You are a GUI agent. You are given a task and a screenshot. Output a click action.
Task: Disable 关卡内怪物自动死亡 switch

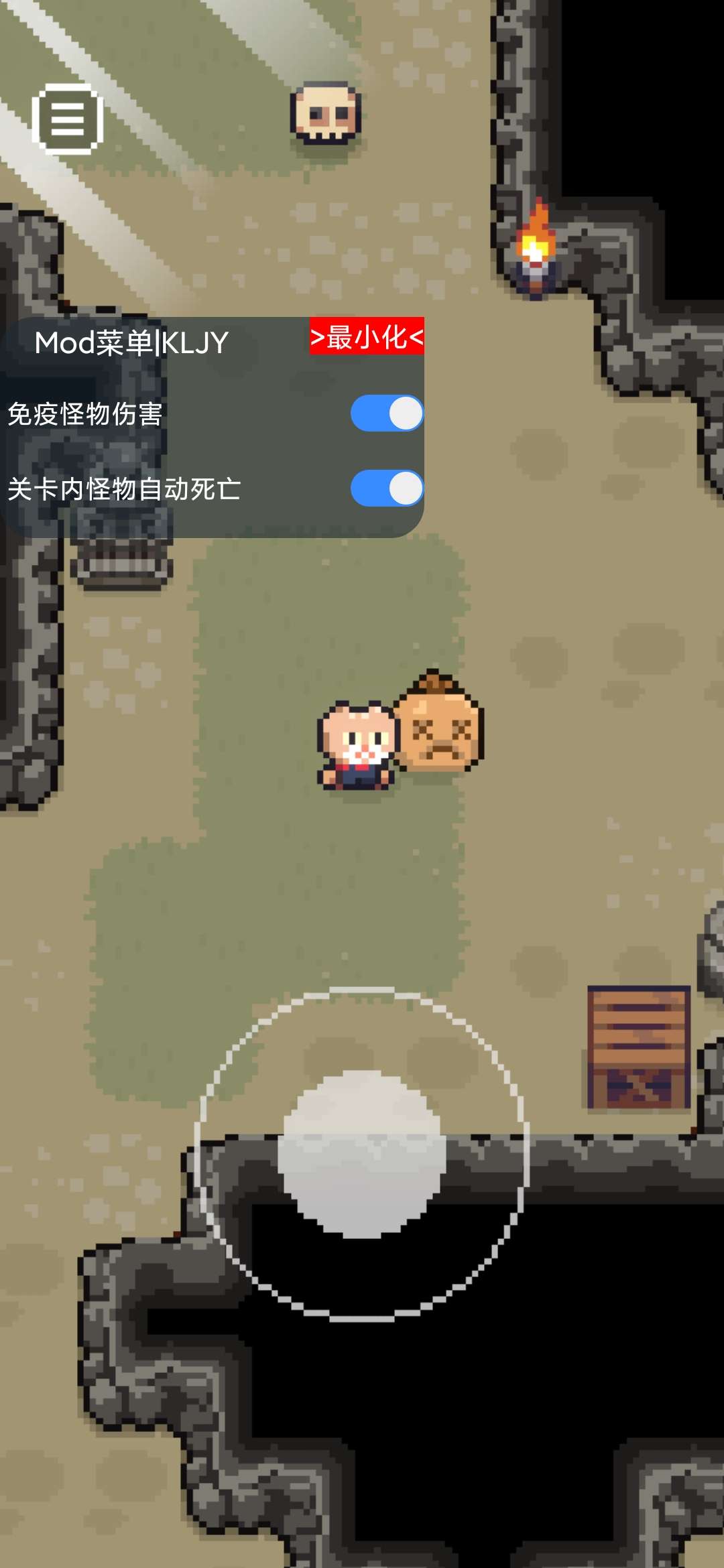[387, 488]
